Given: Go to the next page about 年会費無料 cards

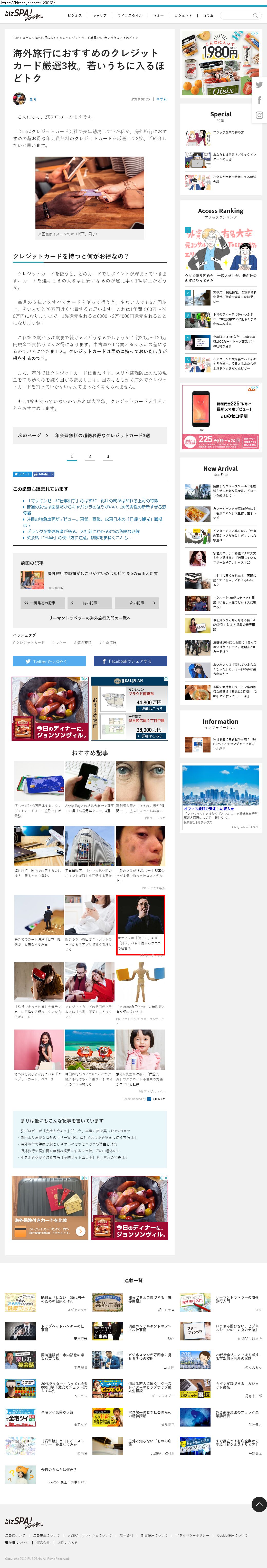Looking at the screenshot, I should [x=90, y=435].
